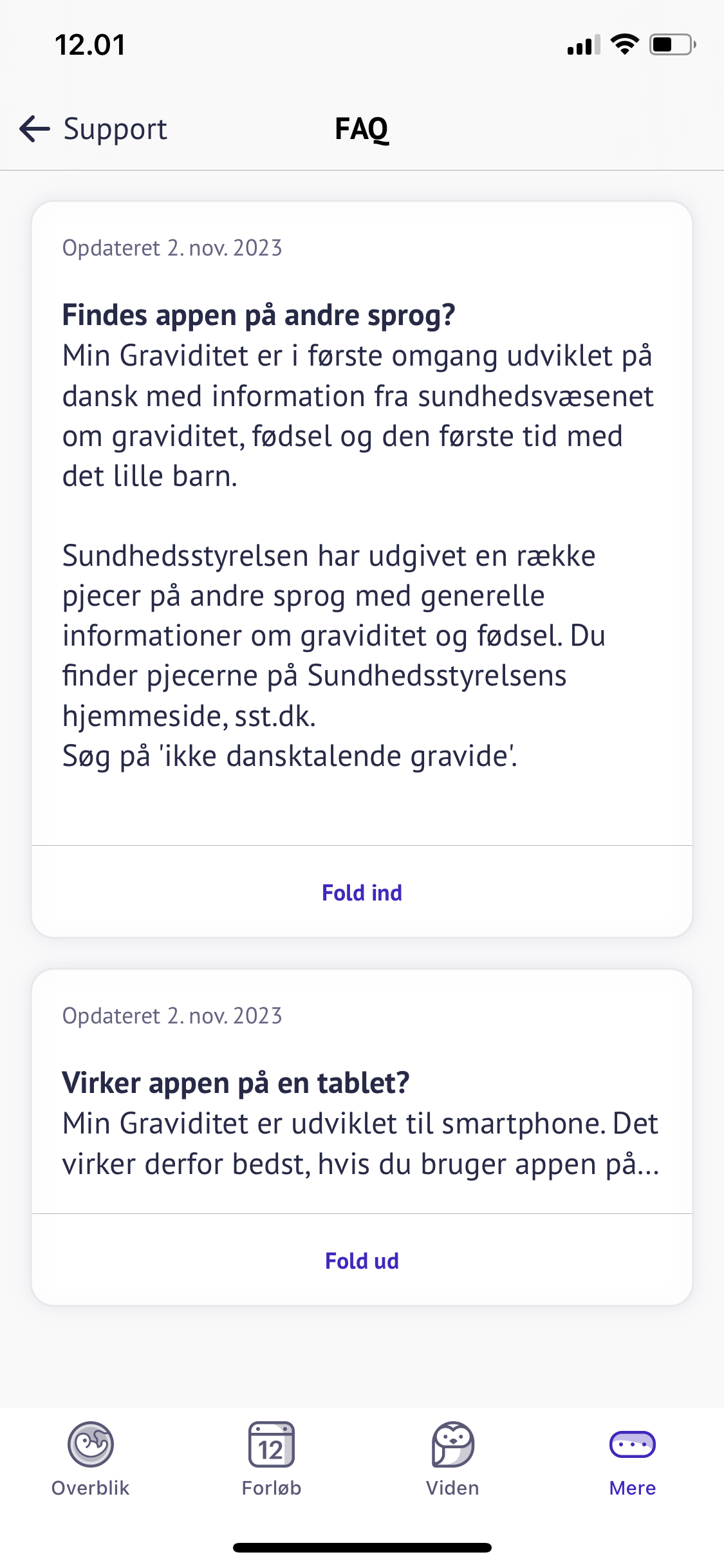The height and width of the screenshot is (1568, 724).
Task: Switch to the Overblik tab
Action: click(x=91, y=1459)
